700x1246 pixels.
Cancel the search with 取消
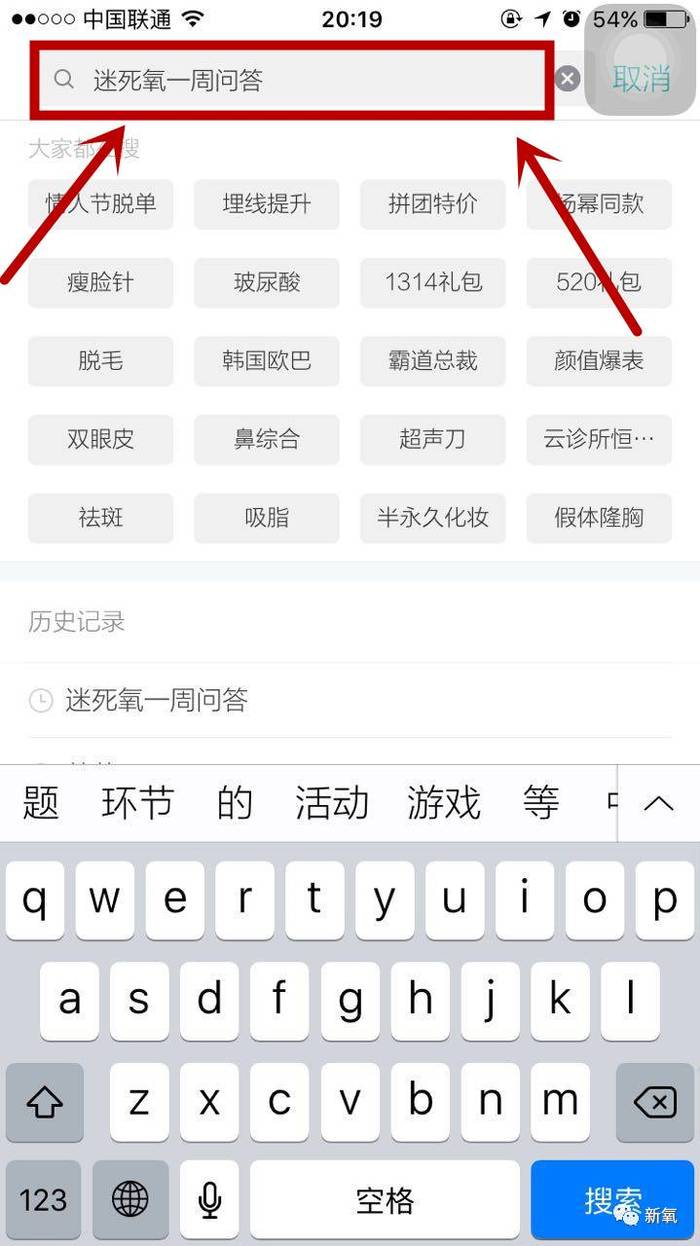pyautogui.click(x=641, y=78)
